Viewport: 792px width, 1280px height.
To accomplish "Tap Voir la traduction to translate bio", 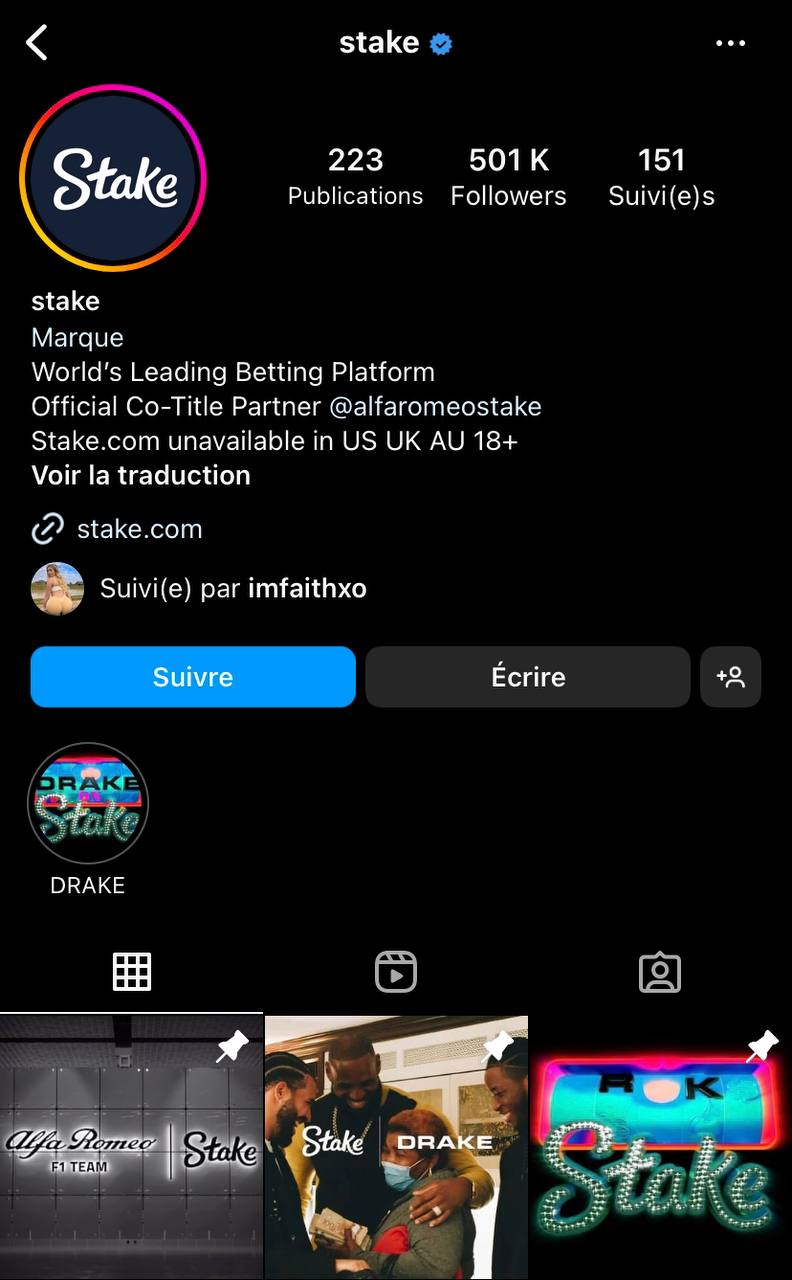I will tap(140, 475).
